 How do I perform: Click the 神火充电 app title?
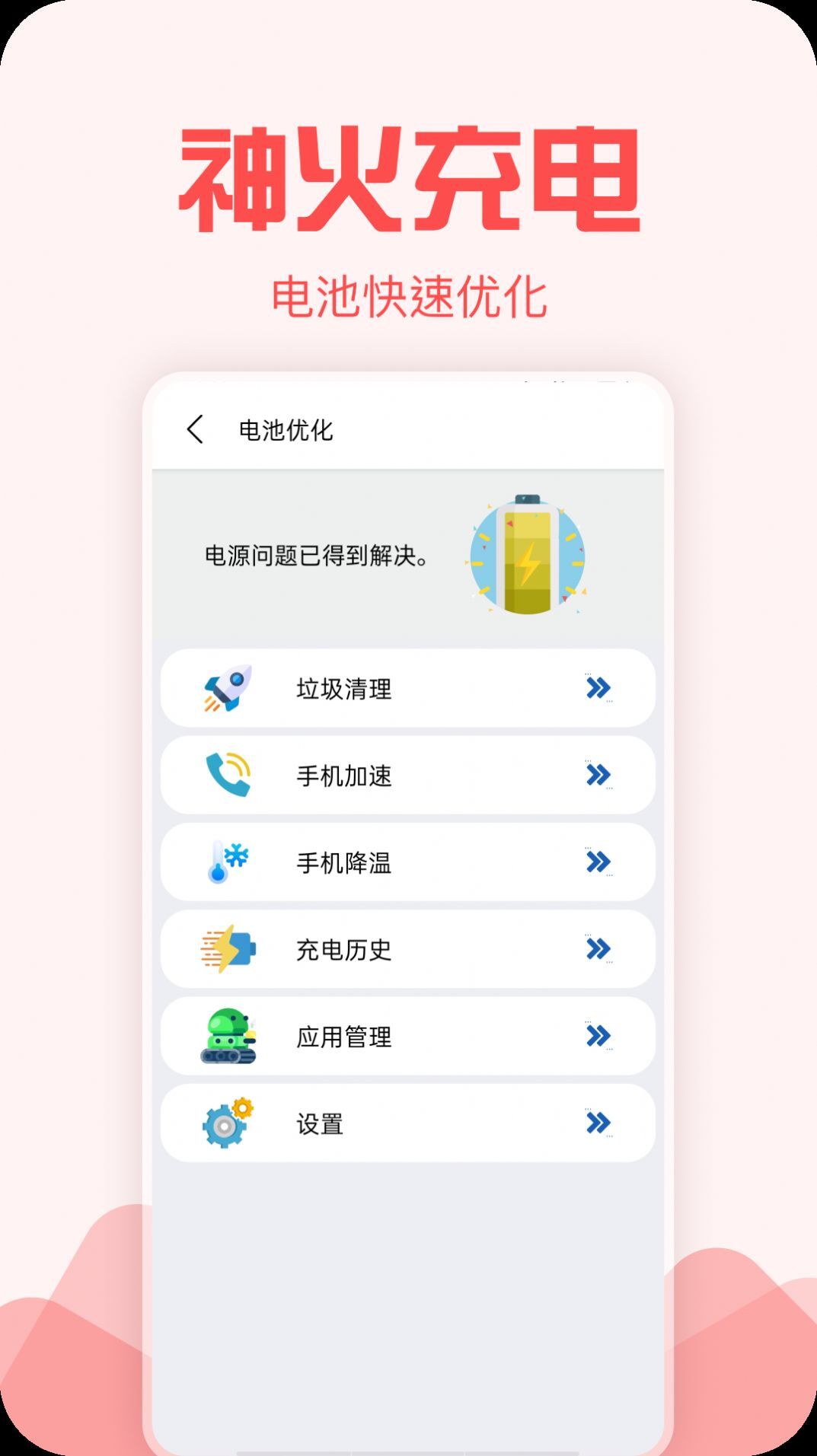point(408,177)
